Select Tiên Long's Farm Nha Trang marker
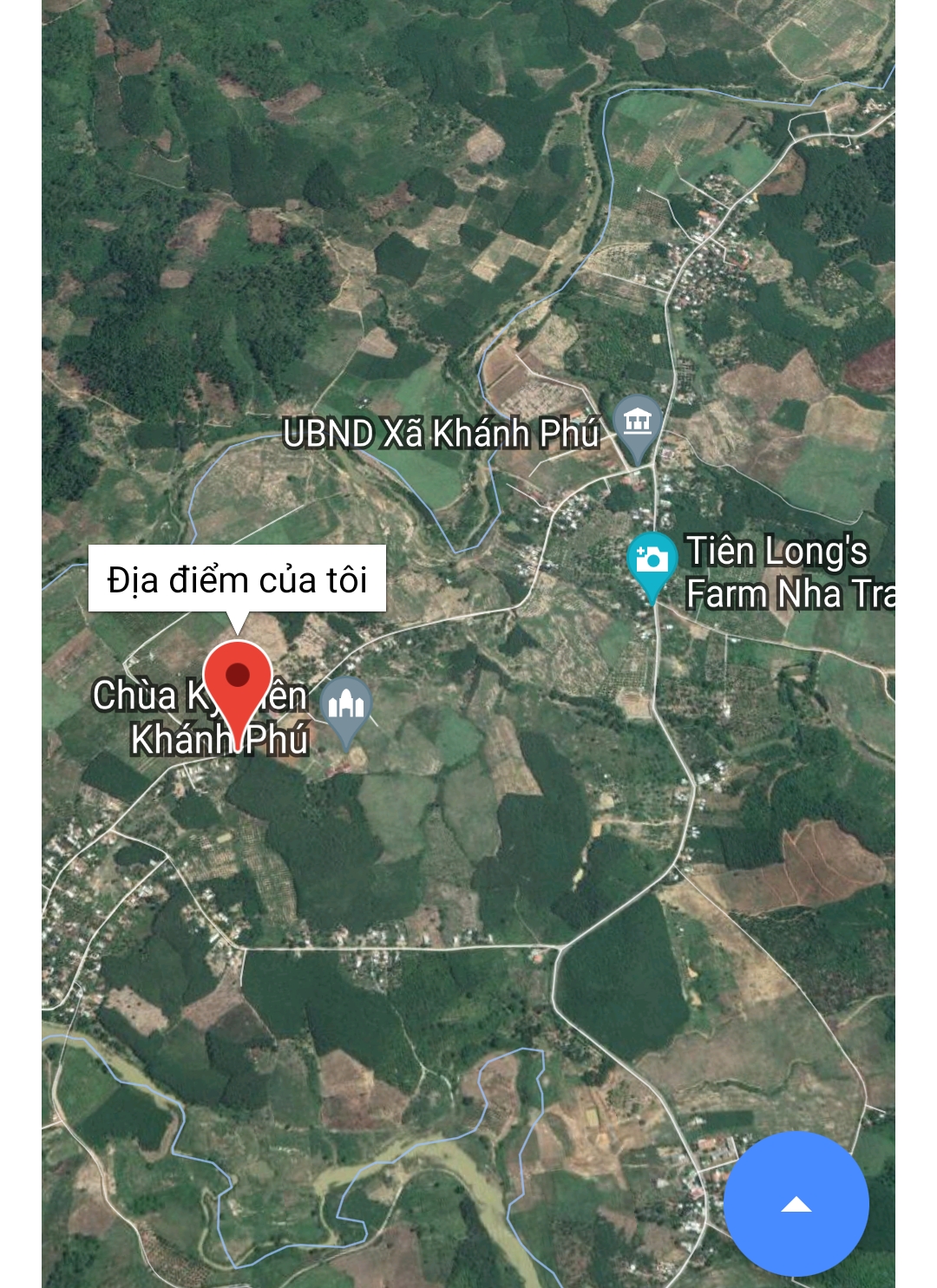Viewport: 937px width, 1288px height. tap(652, 561)
